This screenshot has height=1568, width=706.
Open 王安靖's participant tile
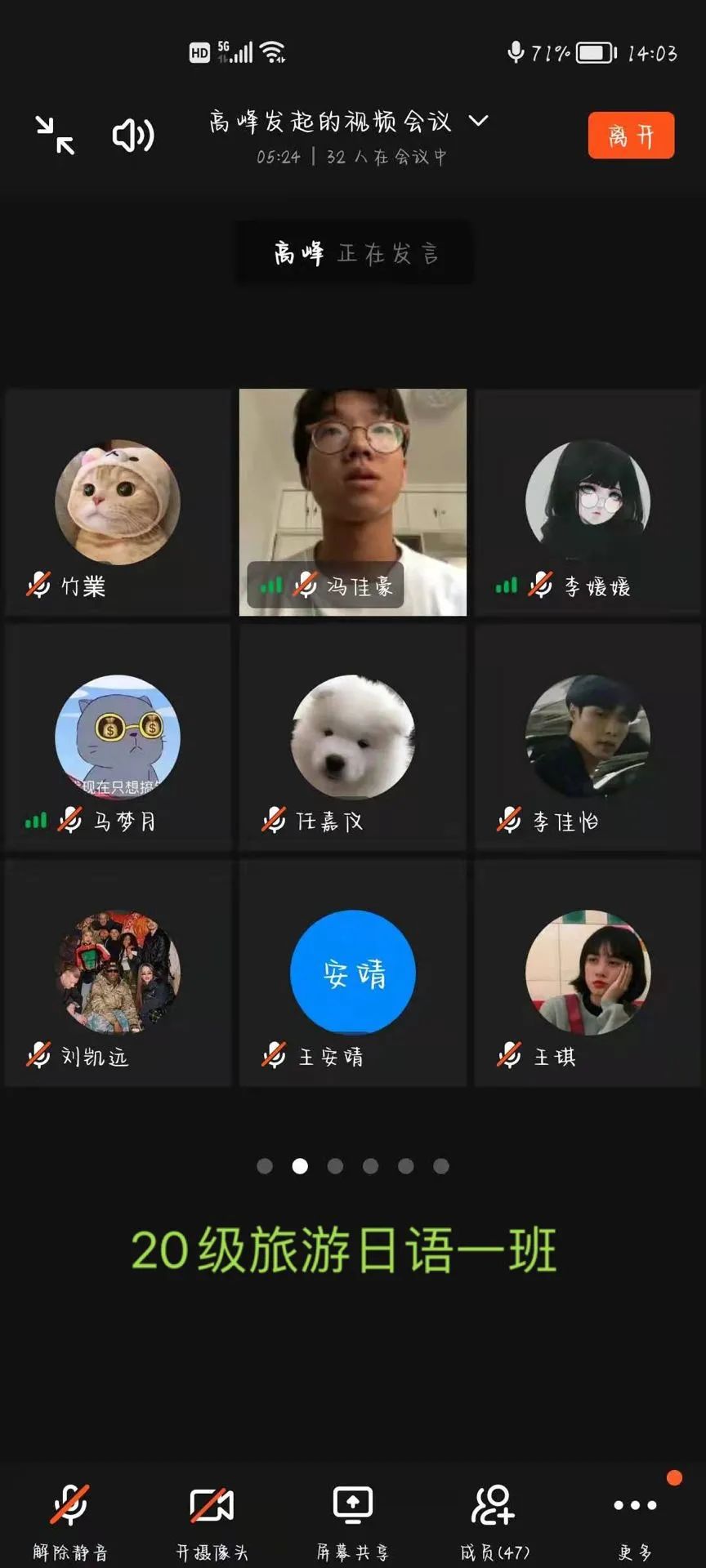tap(352, 973)
